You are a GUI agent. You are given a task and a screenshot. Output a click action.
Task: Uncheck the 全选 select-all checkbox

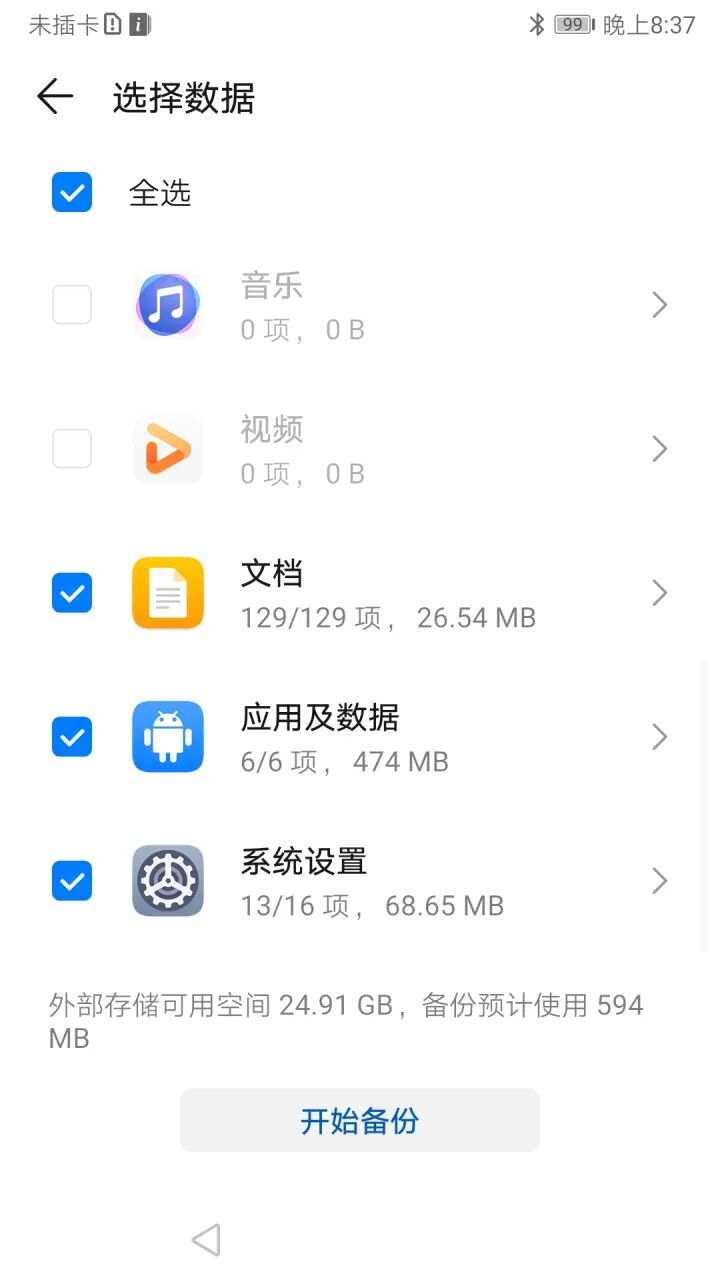coord(72,192)
